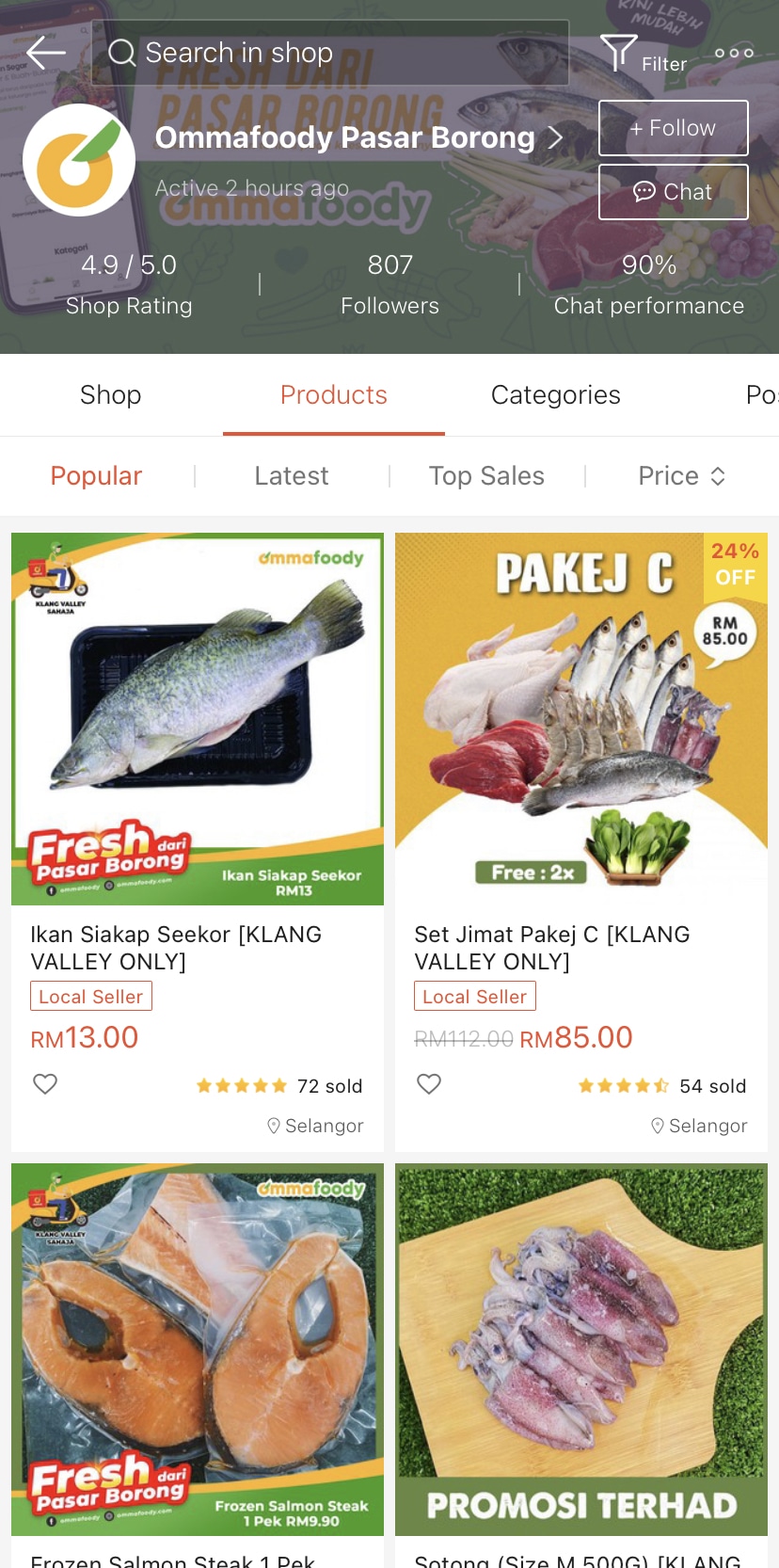The height and width of the screenshot is (1568, 779).
Task: Select the Popular sorting option
Action: [x=96, y=476]
